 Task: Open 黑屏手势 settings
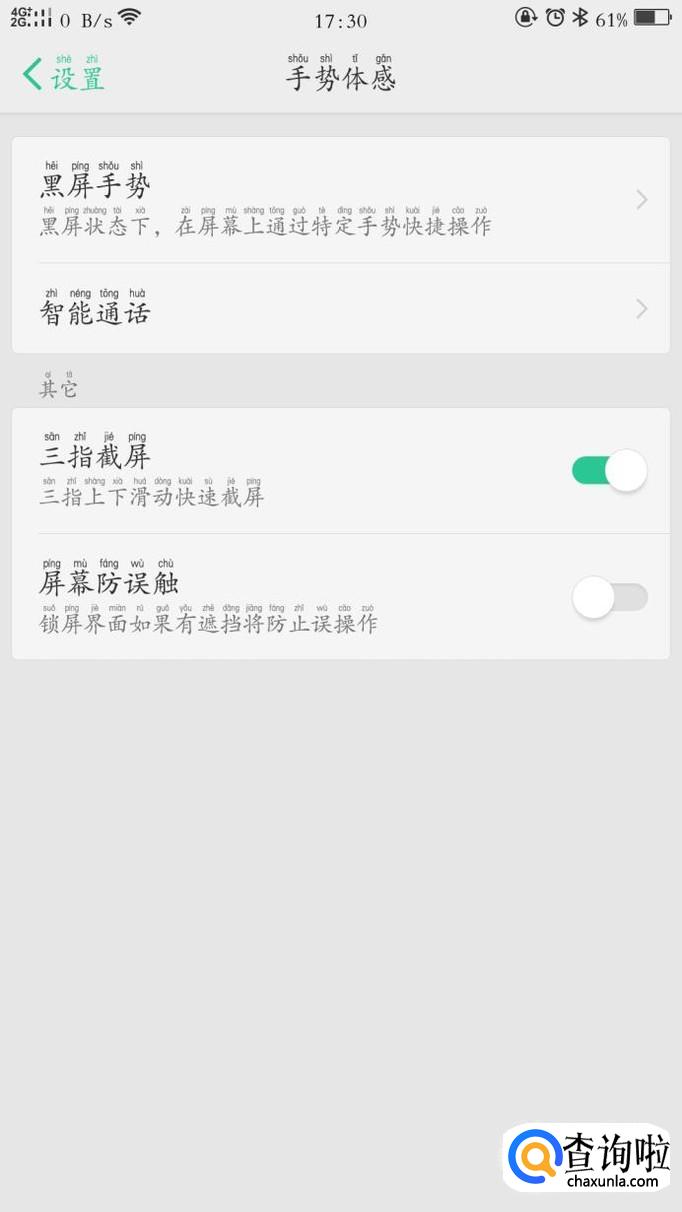click(340, 200)
